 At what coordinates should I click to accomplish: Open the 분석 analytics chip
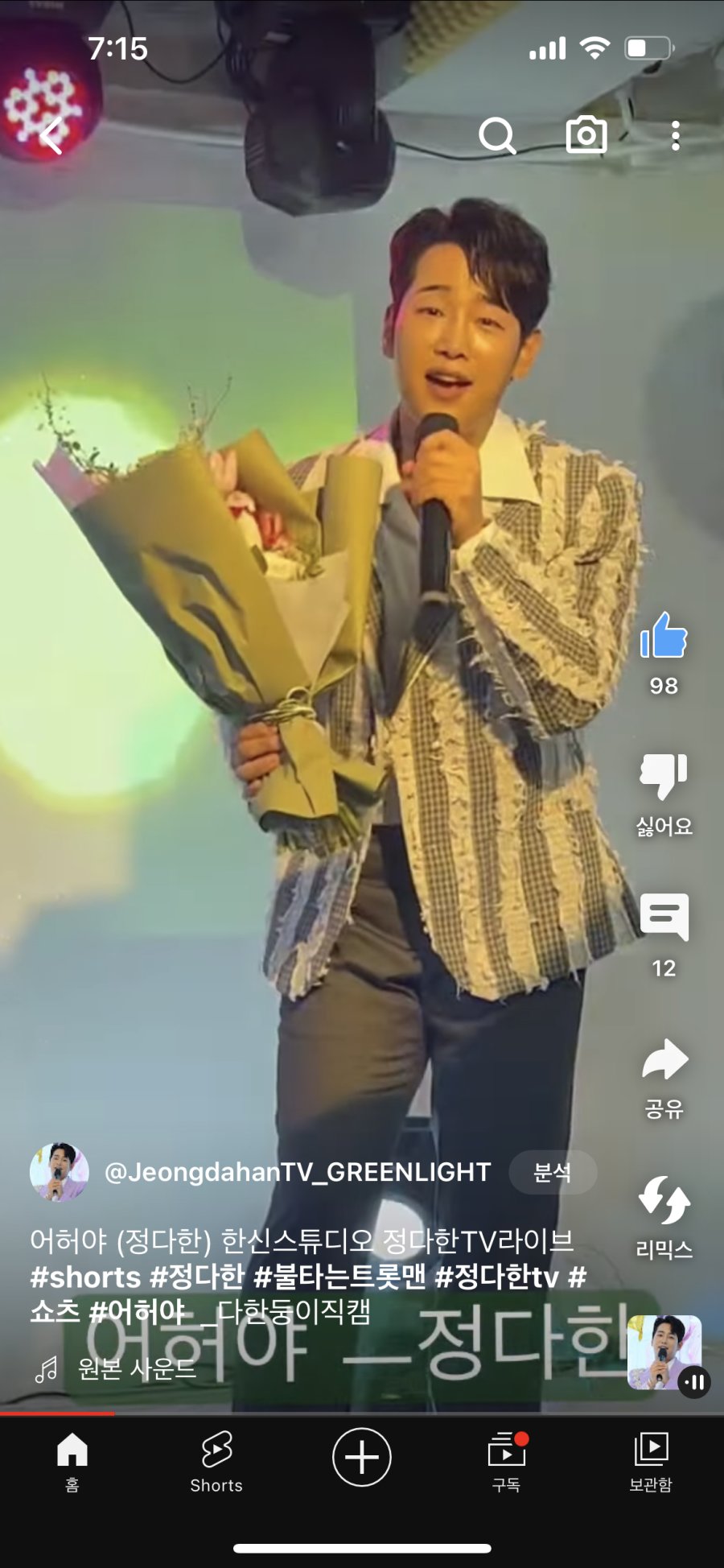pos(553,1172)
